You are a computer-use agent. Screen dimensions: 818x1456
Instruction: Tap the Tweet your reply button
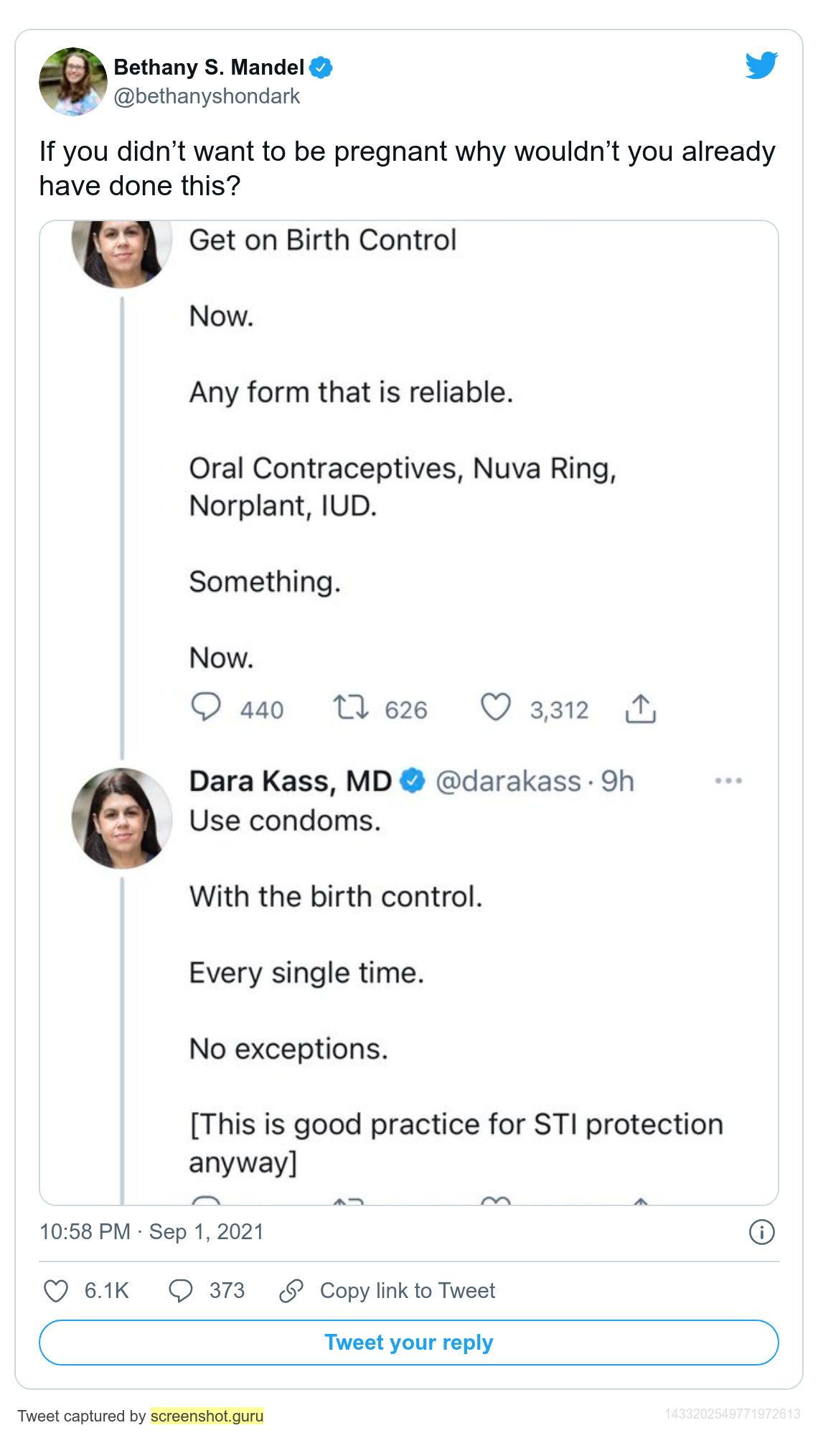[409, 1343]
